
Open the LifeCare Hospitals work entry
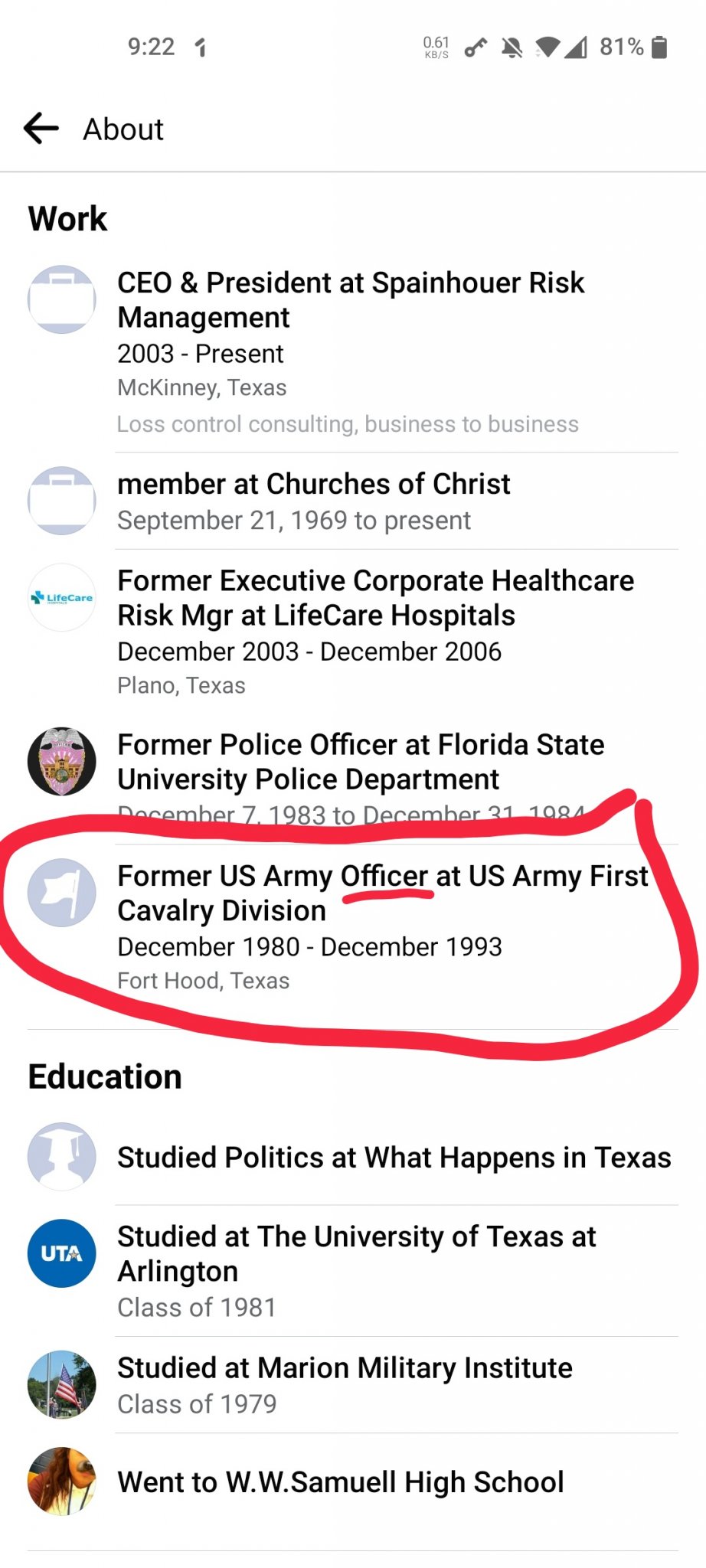(x=353, y=632)
